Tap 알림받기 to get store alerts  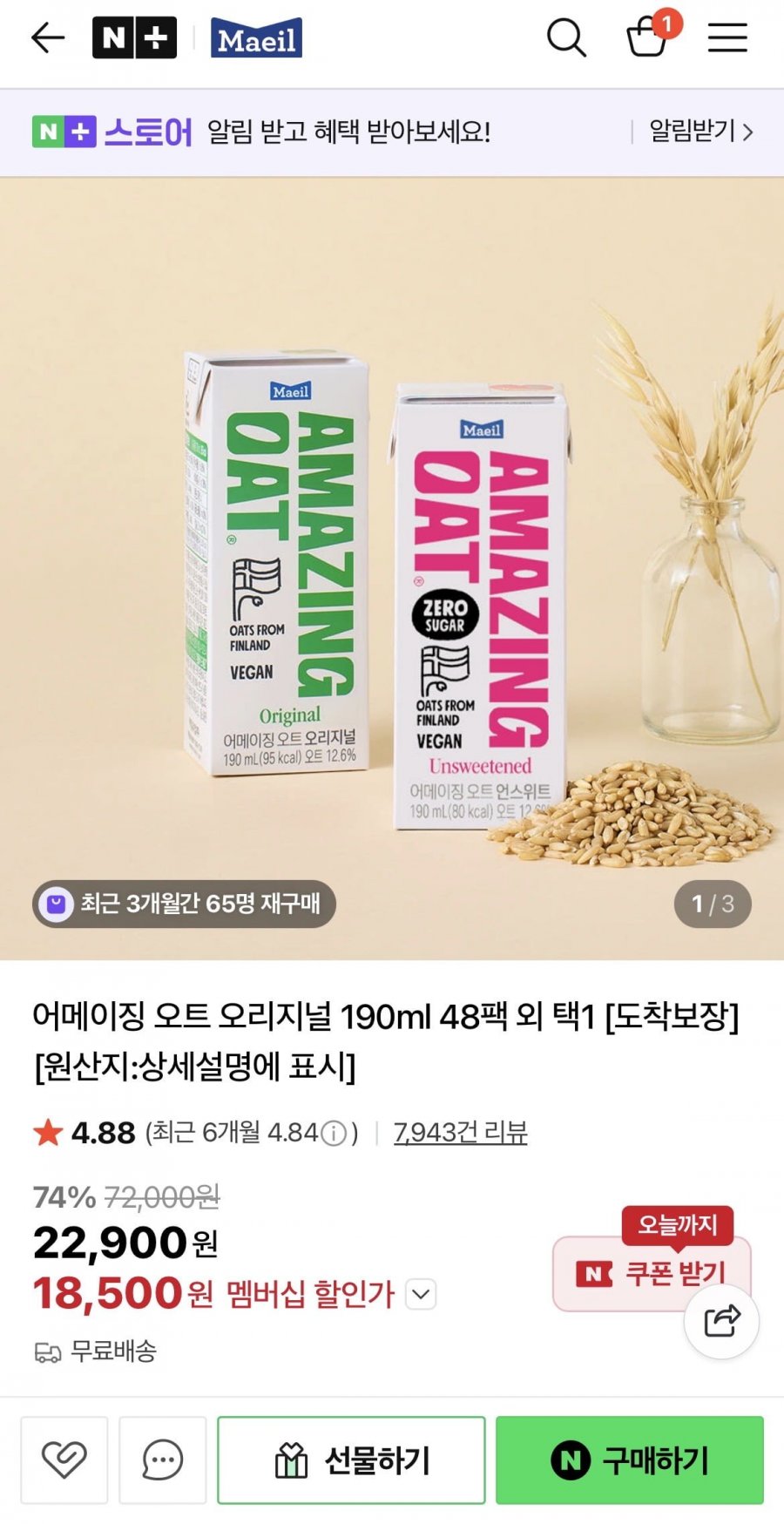point(700,132)
